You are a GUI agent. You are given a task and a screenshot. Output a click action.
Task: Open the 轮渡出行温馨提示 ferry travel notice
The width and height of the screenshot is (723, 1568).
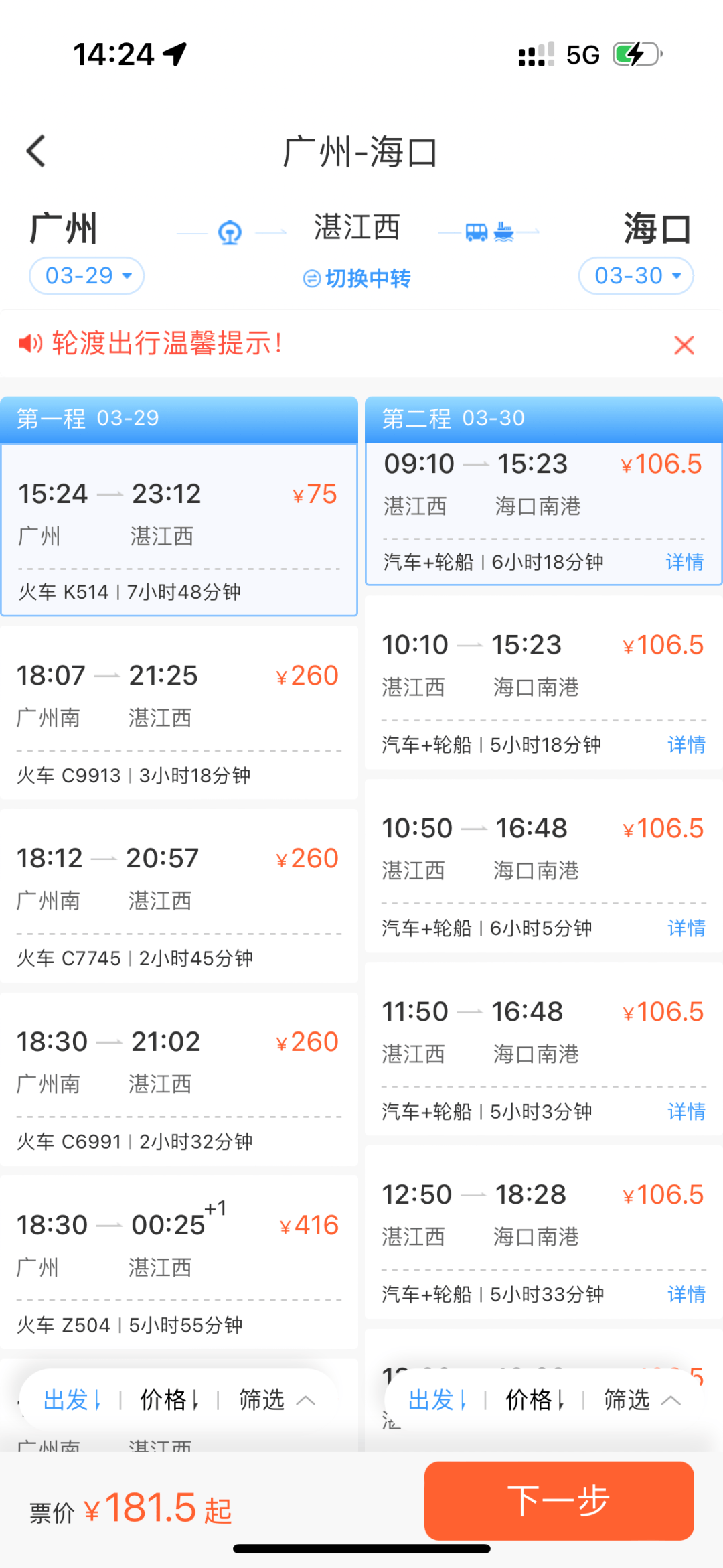tap(167, 344)
